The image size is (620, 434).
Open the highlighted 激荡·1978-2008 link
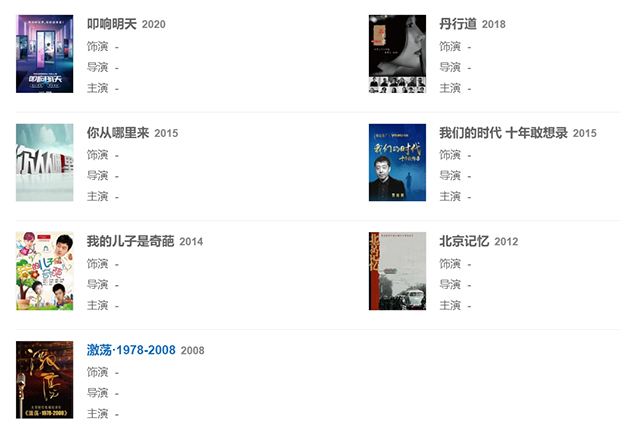coord(130,350)
